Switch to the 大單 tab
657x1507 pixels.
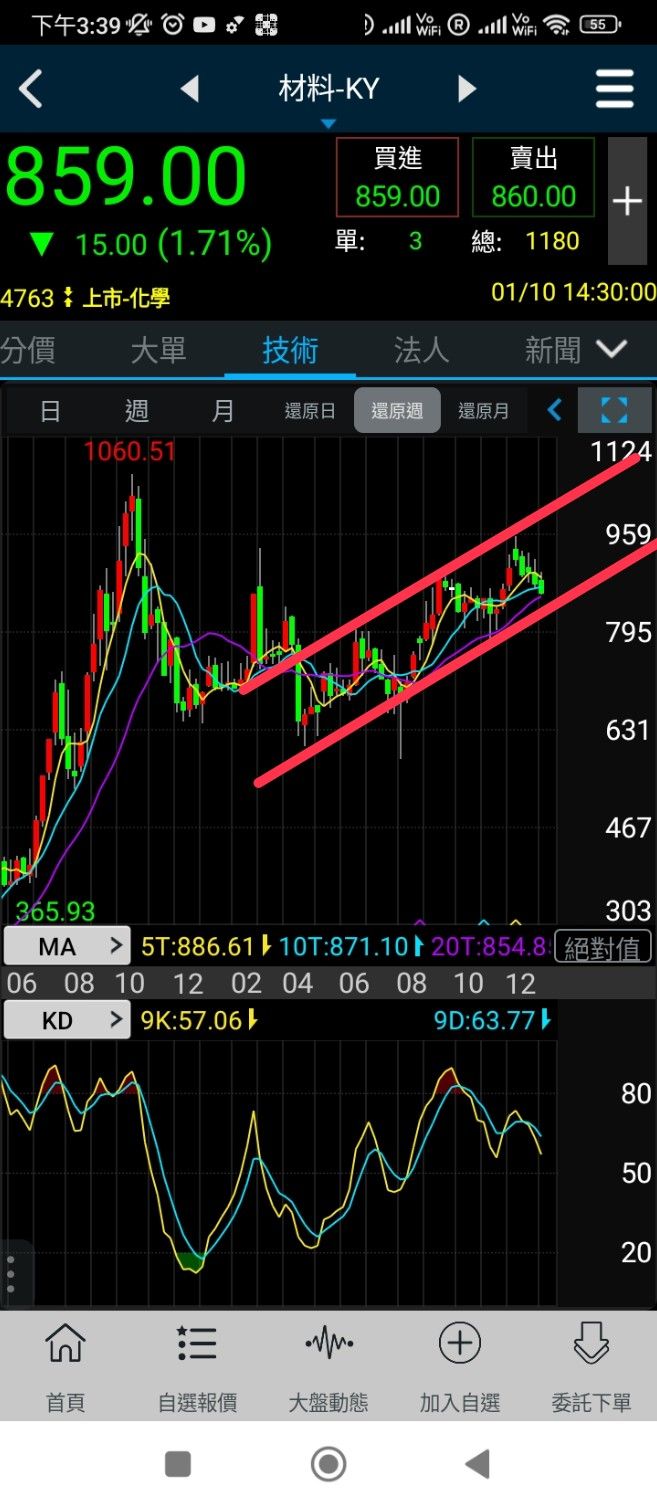point(158,350)
